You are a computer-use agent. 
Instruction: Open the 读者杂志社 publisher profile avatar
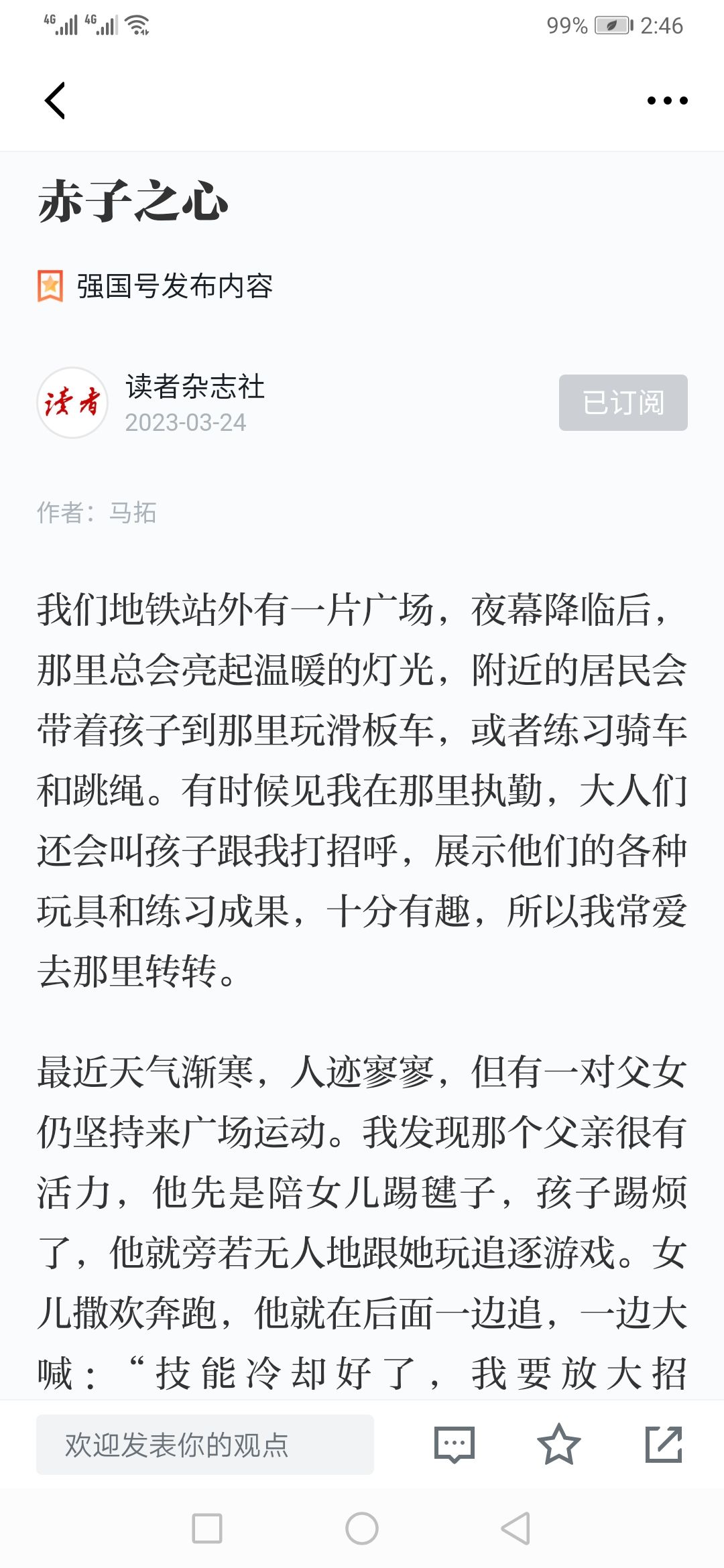tap(72, 403)
